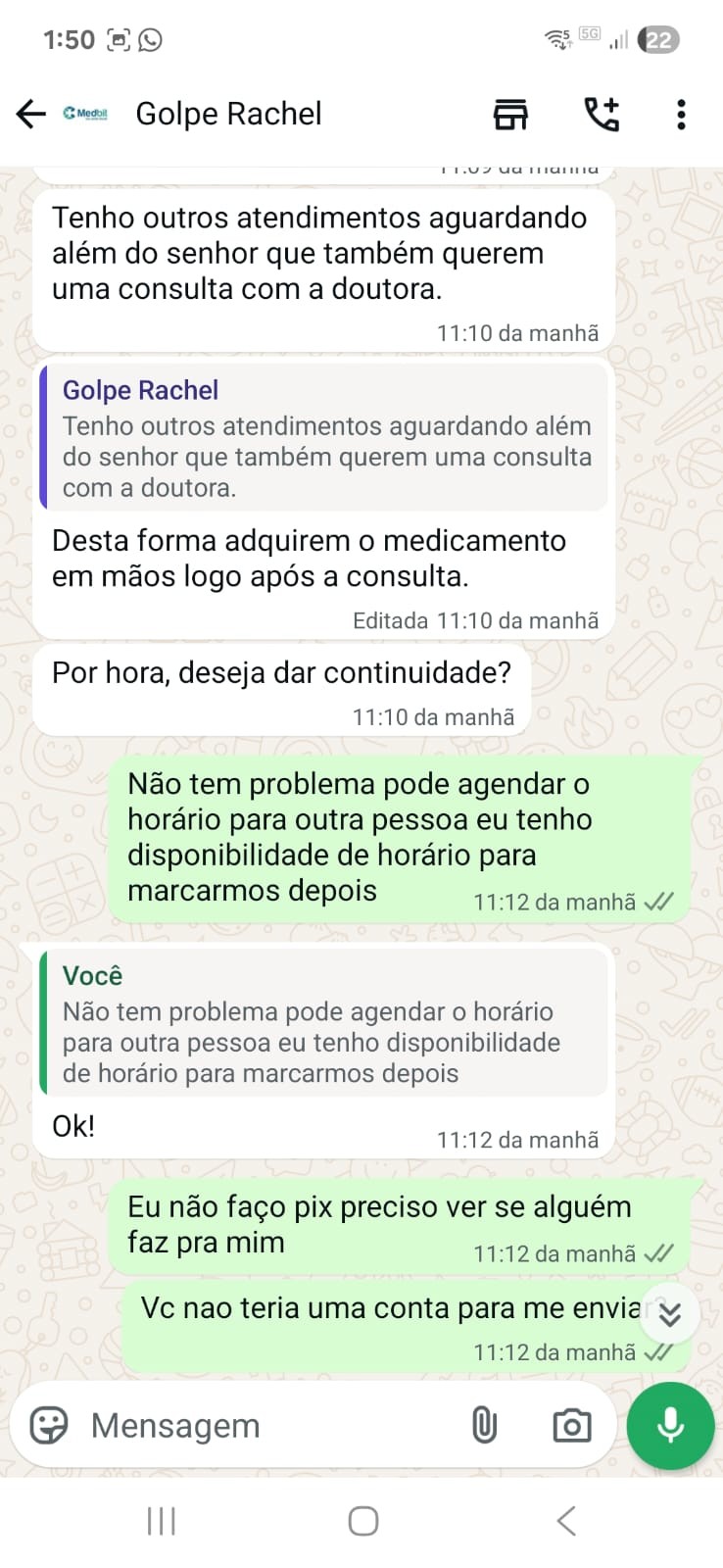This screenshot has height=1568, width=723.
Task: Tap the Android back navigation arrow
Action: tap(564, 1521)
